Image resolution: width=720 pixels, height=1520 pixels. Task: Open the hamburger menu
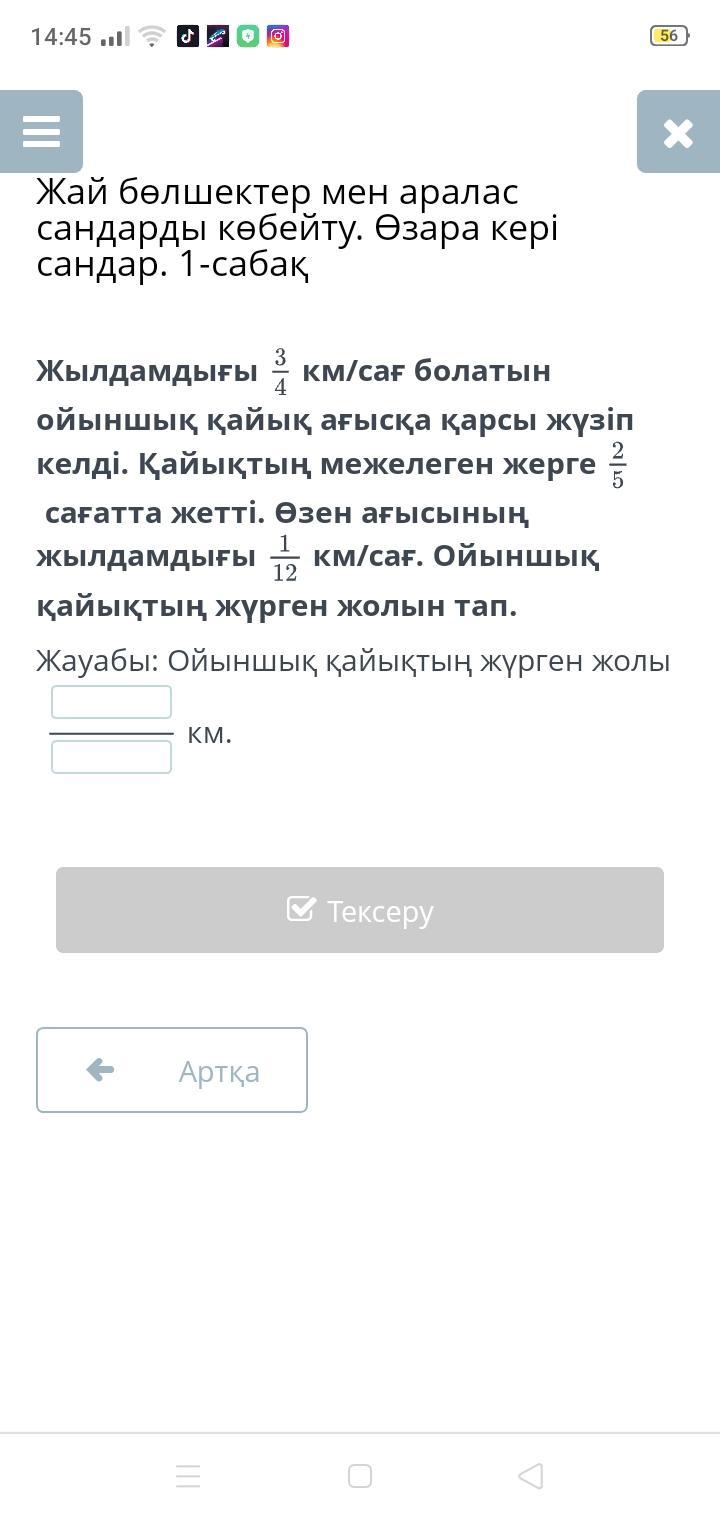(x=41, y=131)
